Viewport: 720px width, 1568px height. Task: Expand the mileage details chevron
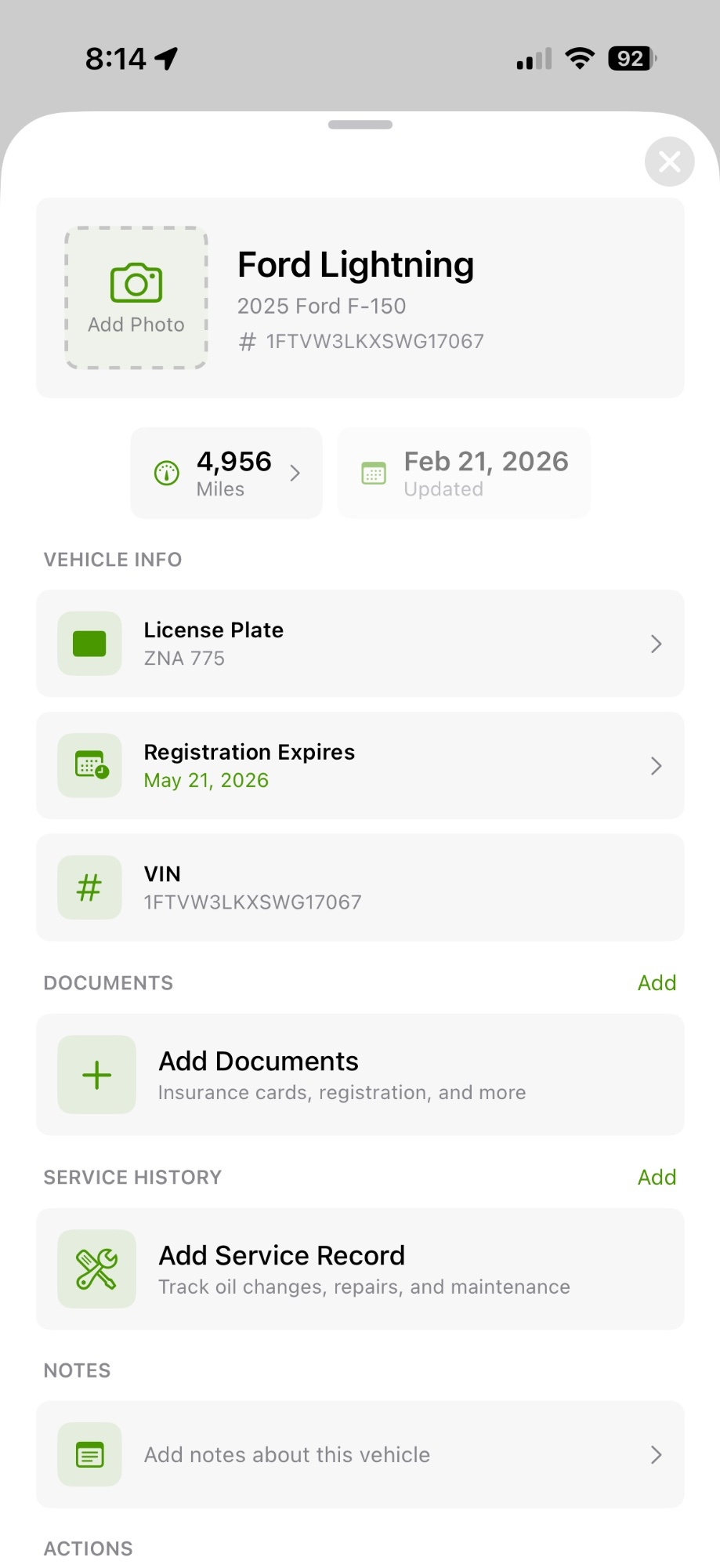[x=295, y=473]
